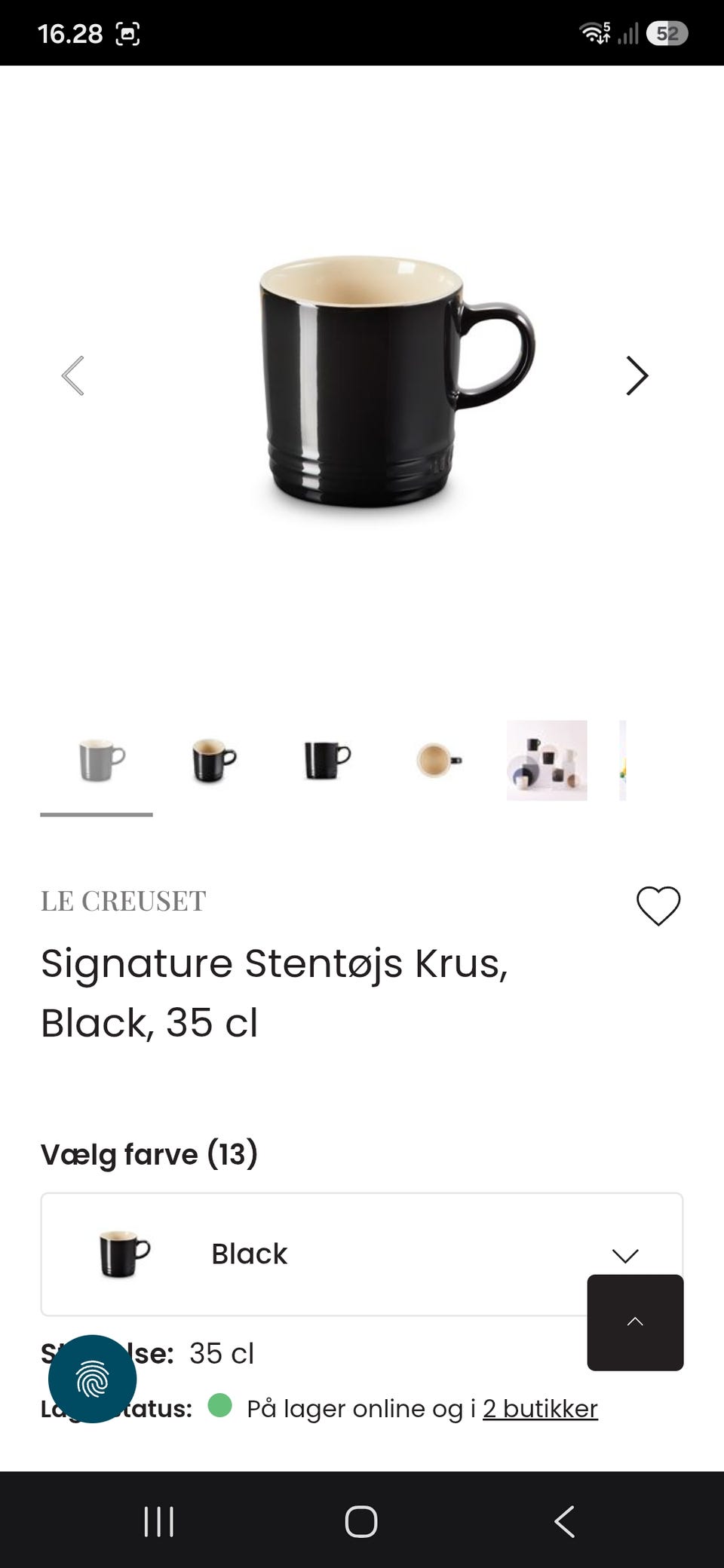The image size is (724, 1568).
Task: Select the third thumbnail, the side-view black mug
Action: [327, 760]
